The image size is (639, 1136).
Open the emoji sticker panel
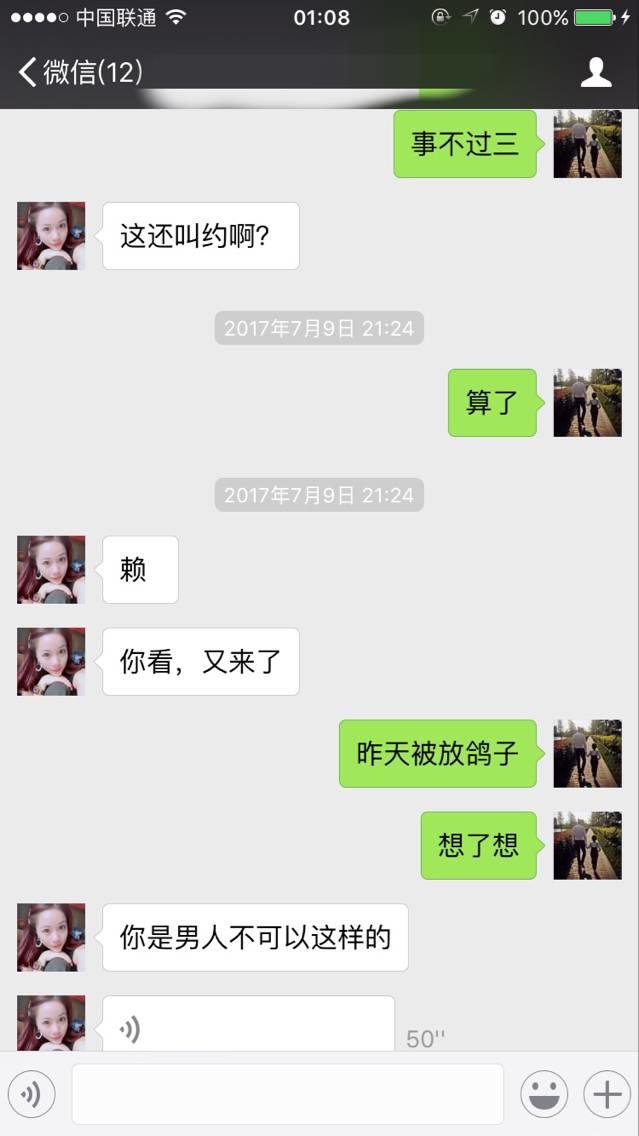pyautogui.click(x=544, y=1095)
